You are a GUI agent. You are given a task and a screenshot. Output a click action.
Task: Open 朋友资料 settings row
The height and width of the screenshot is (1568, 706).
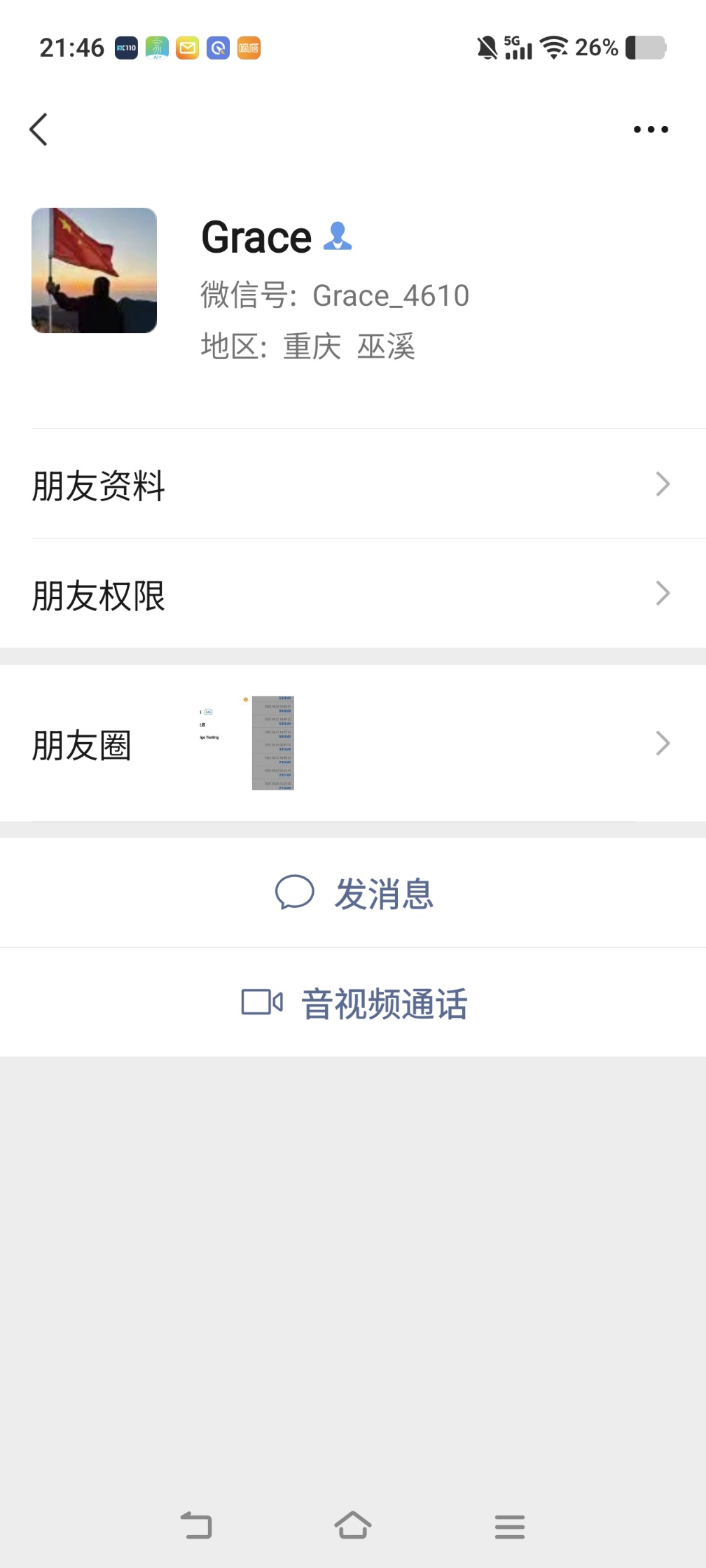[x=353, y=484]
